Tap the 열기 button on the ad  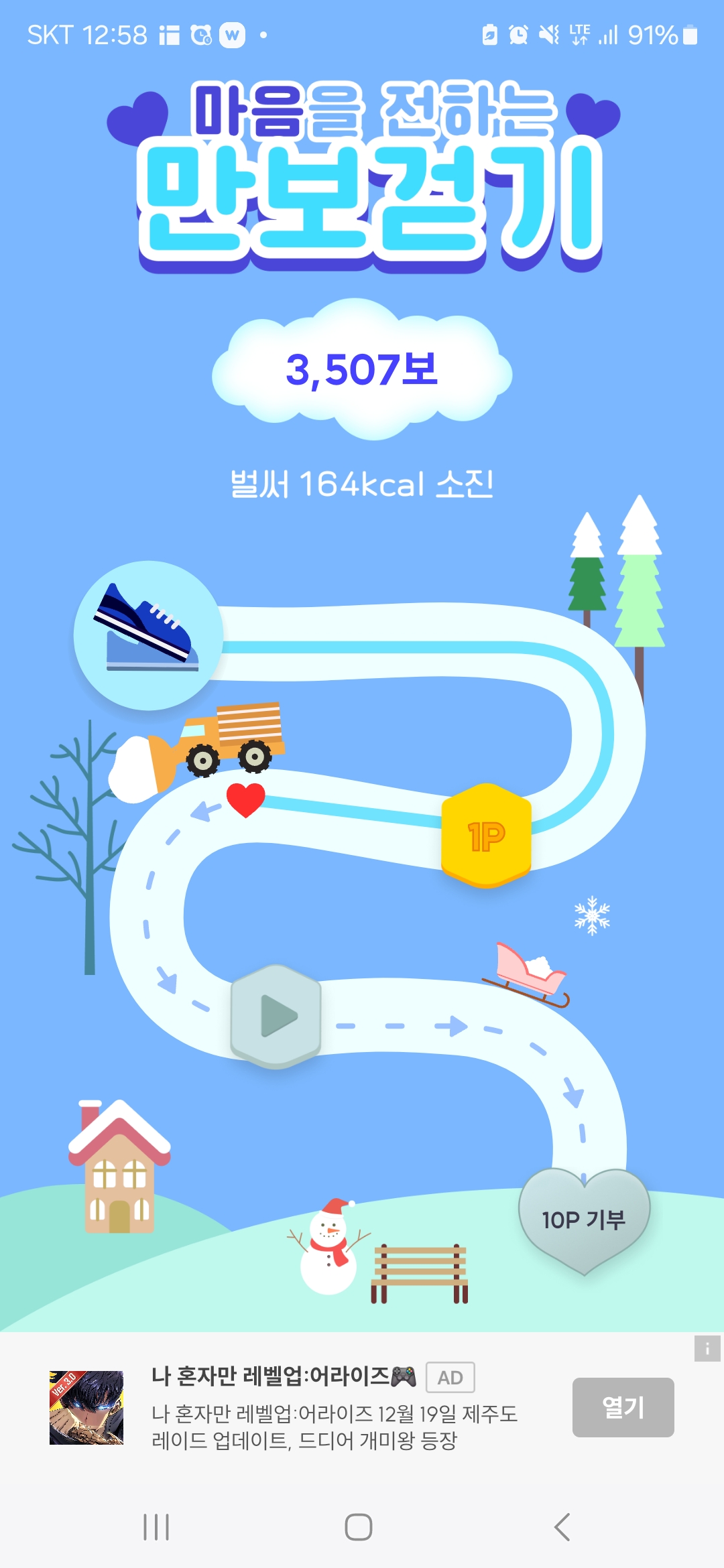(623, 1407)
